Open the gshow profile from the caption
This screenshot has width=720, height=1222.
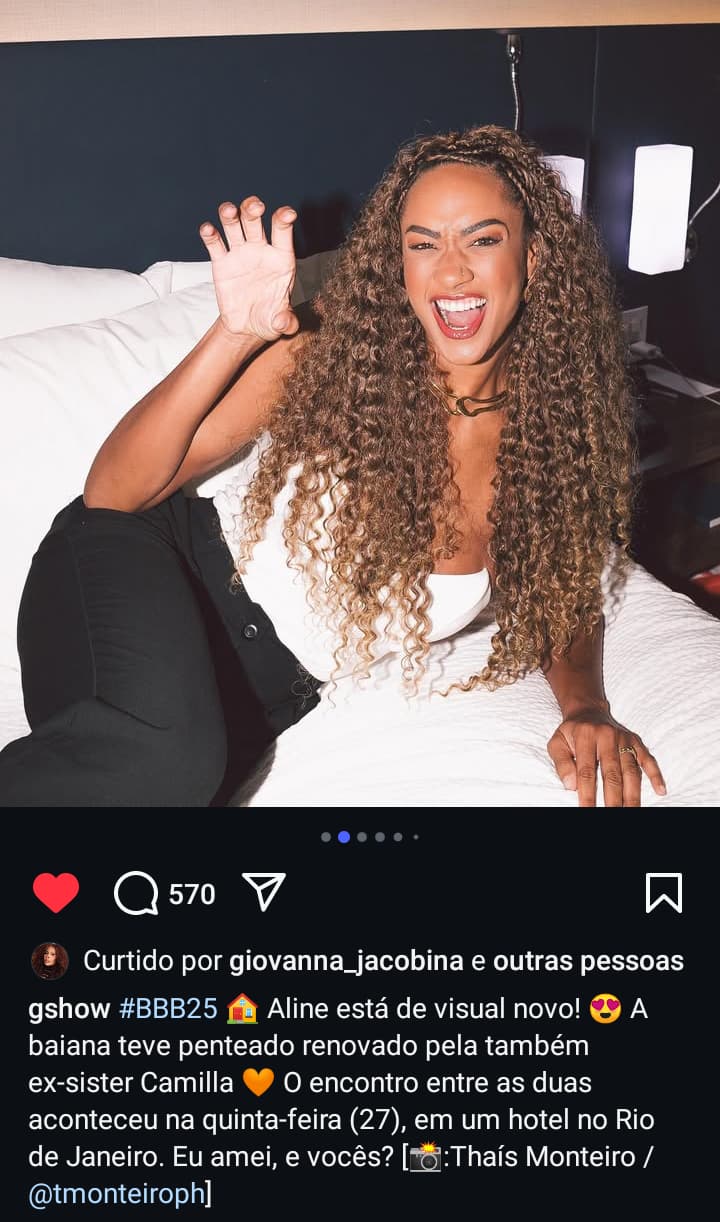69,1009
